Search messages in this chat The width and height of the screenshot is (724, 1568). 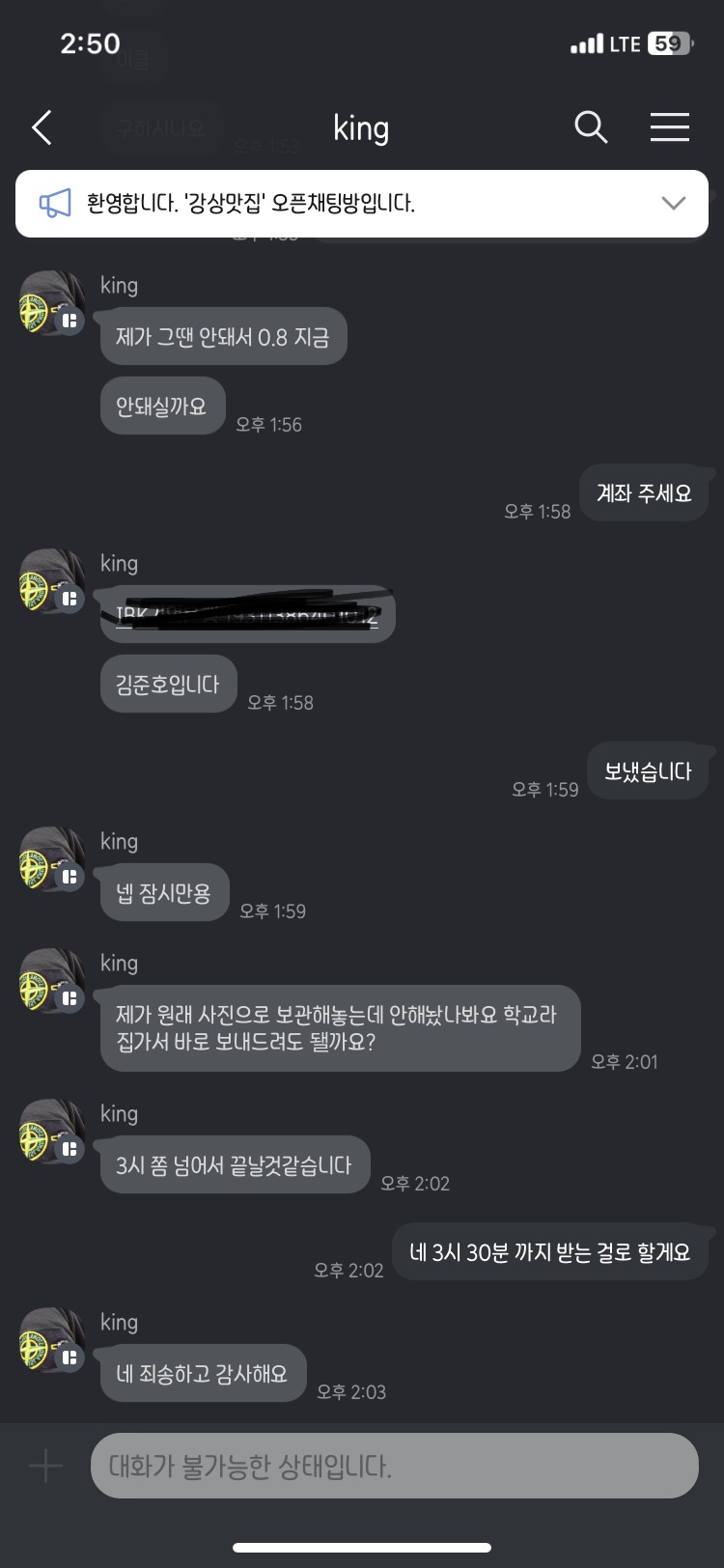pos(591,127)
